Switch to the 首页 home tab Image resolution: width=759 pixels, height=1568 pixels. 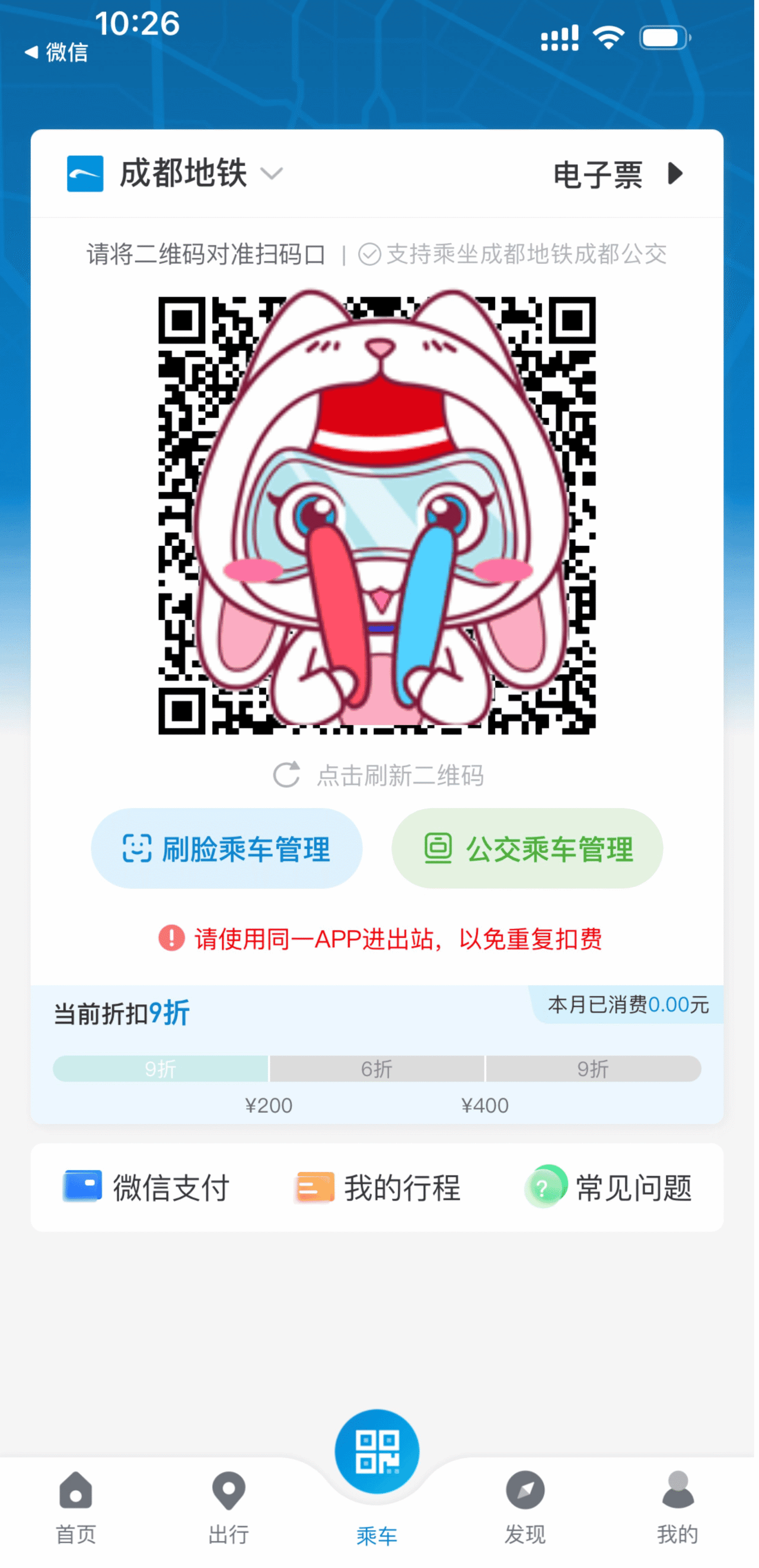pos(76,1507)
